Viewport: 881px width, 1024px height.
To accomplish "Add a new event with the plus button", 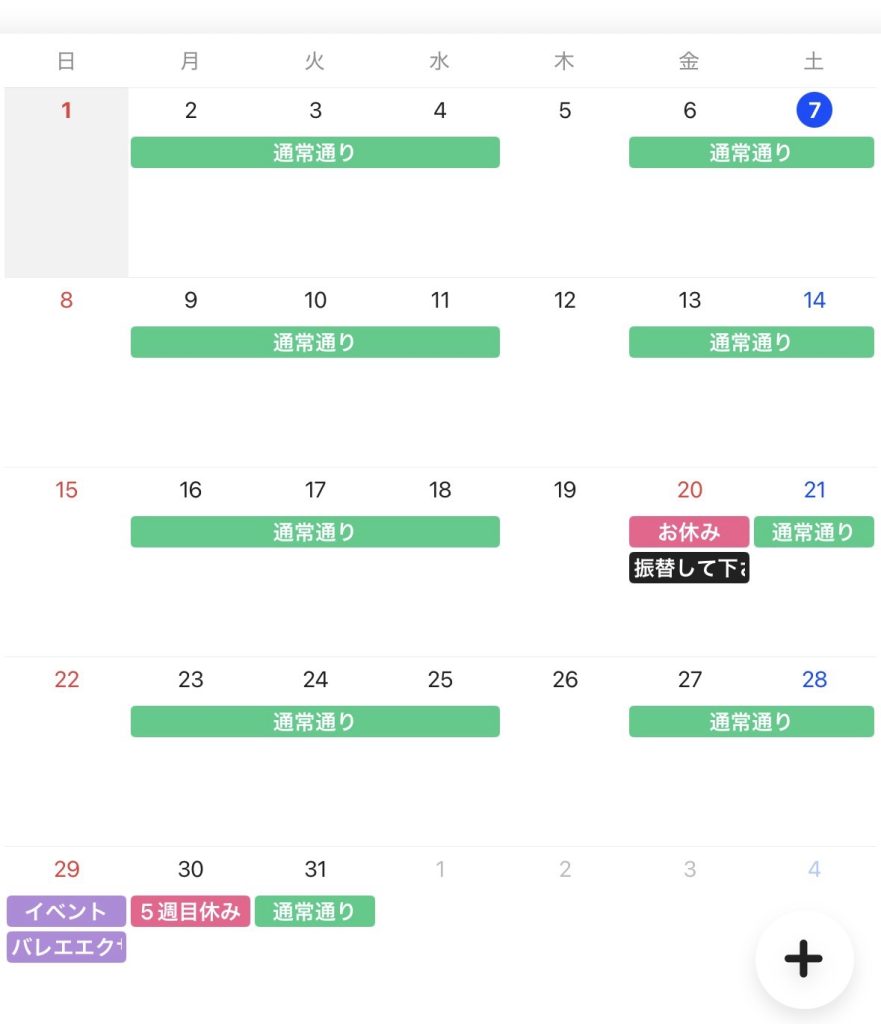I will coord(804,960).
